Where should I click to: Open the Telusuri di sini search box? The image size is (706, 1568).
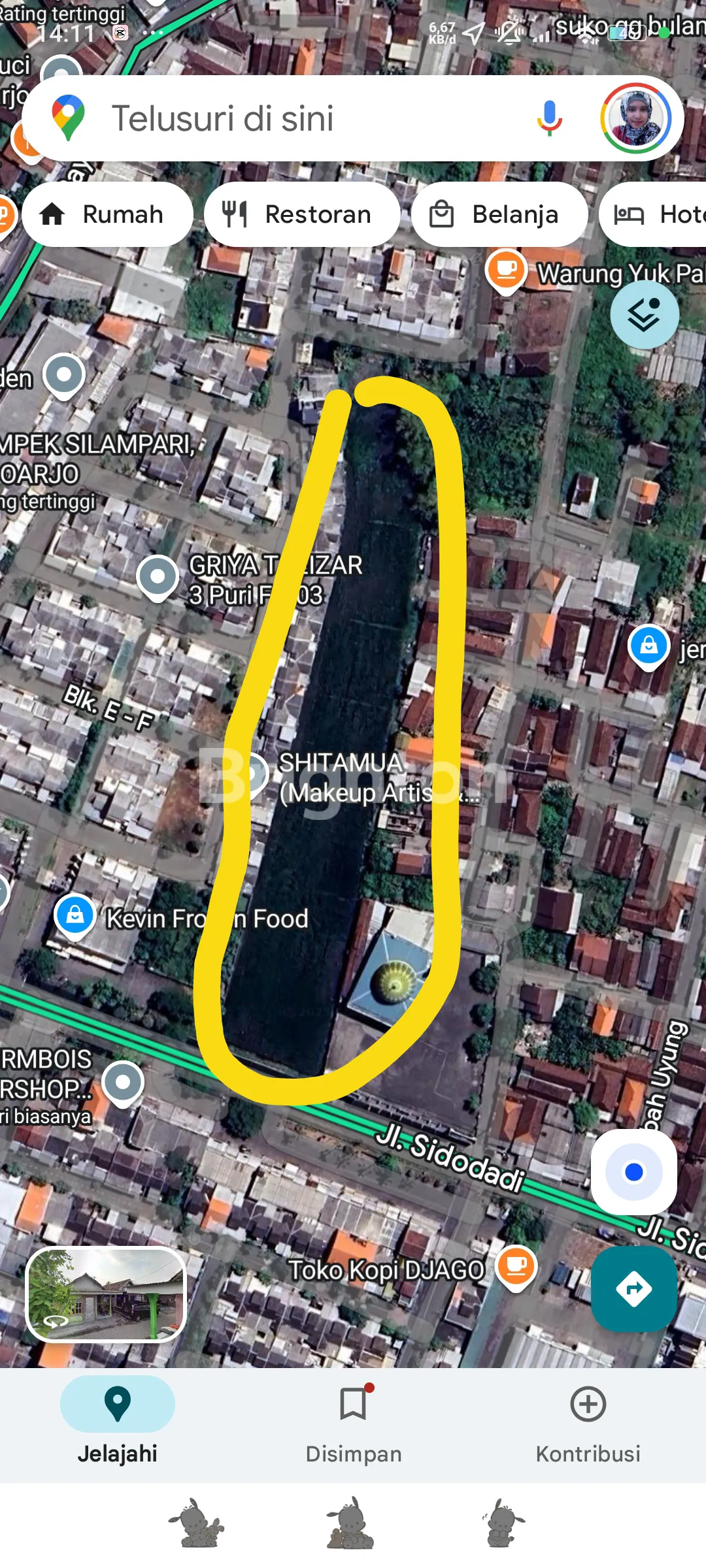[x=294, y=119]
